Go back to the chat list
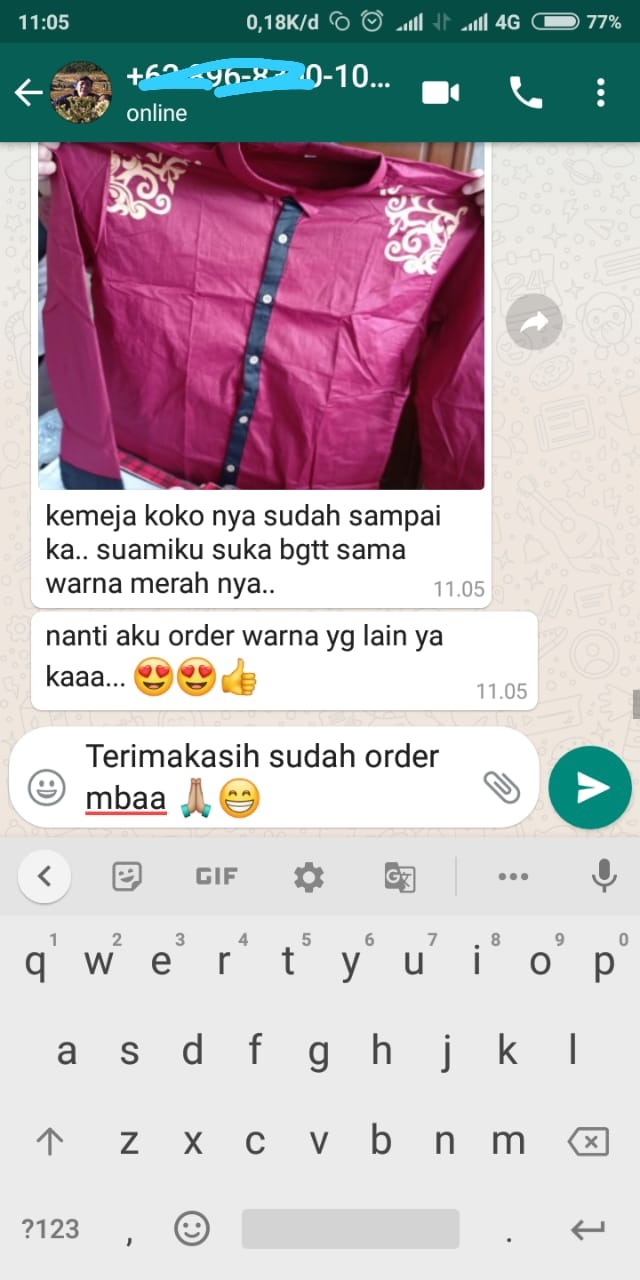This screenshot has width=640, height=1280. point(28,93)
